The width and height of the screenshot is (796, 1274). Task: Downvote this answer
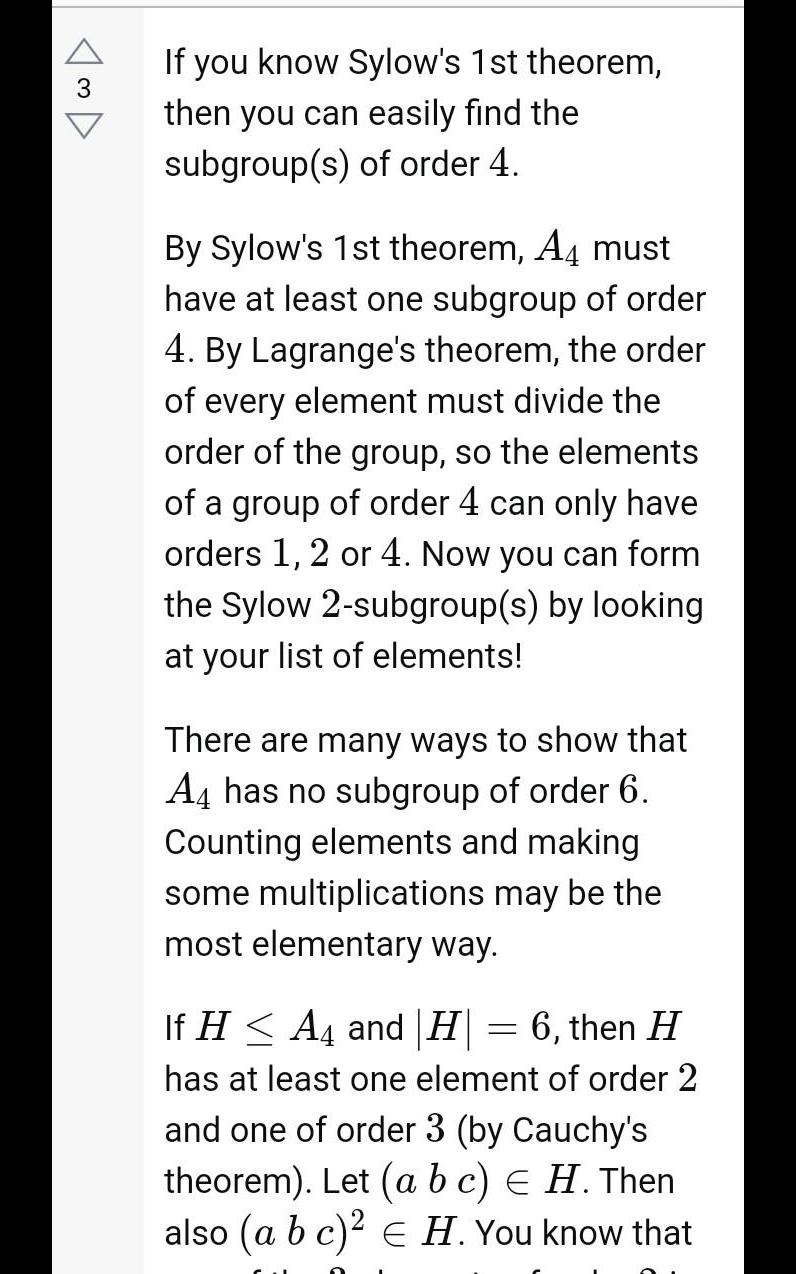pos(85,126)
